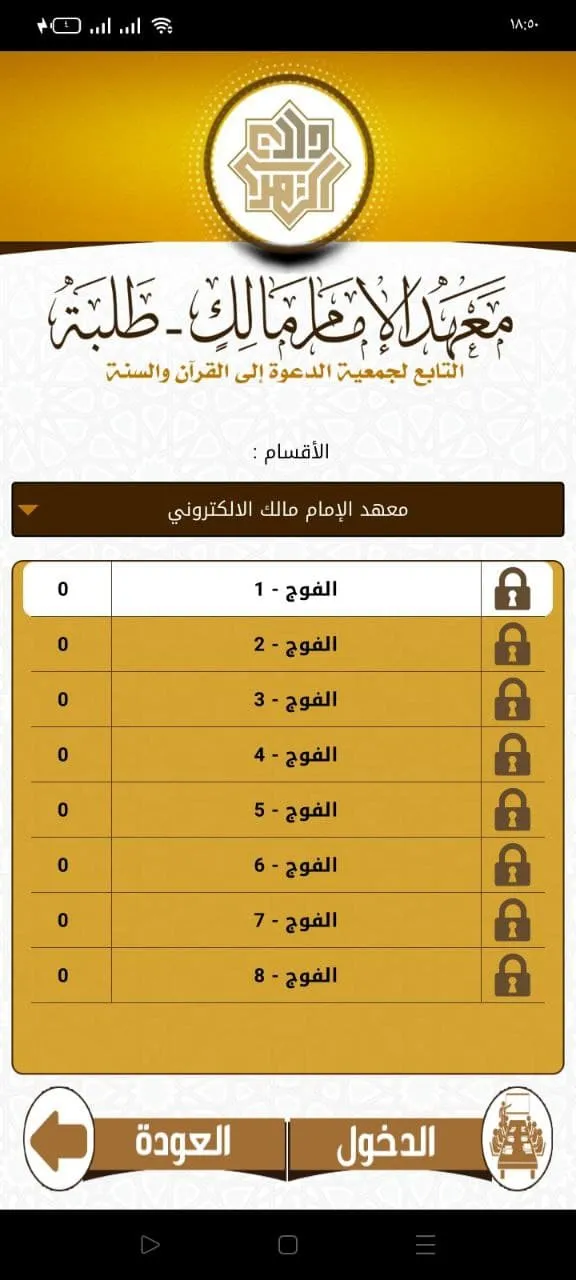Choose the الفوج - 7 row
Screen dimensions: 576x1280
click(x=288, y=919)
